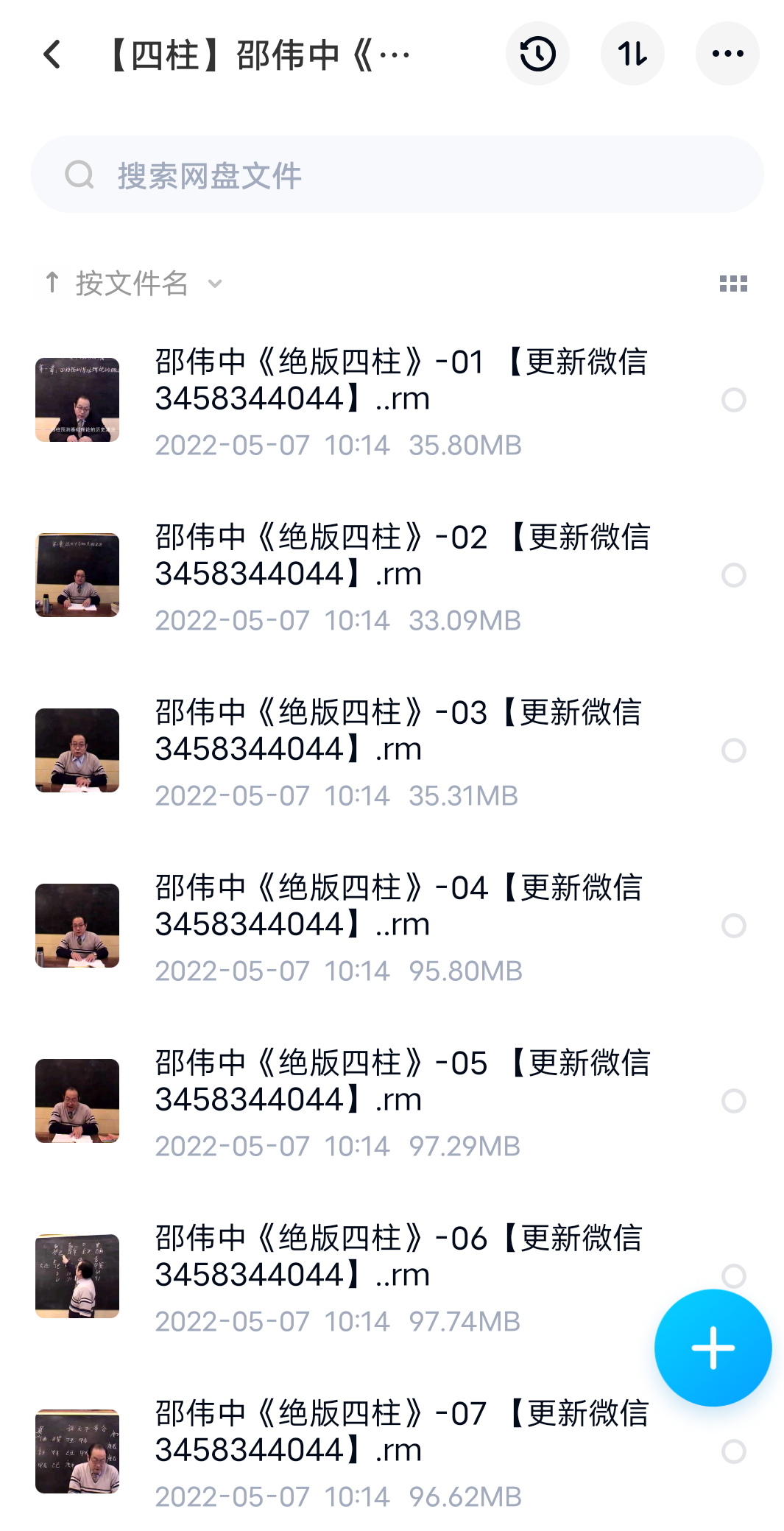Open video 邵伟中《绝版四柱》-02
Screen dimensions: 784x1531
click(x=401, y=556)
